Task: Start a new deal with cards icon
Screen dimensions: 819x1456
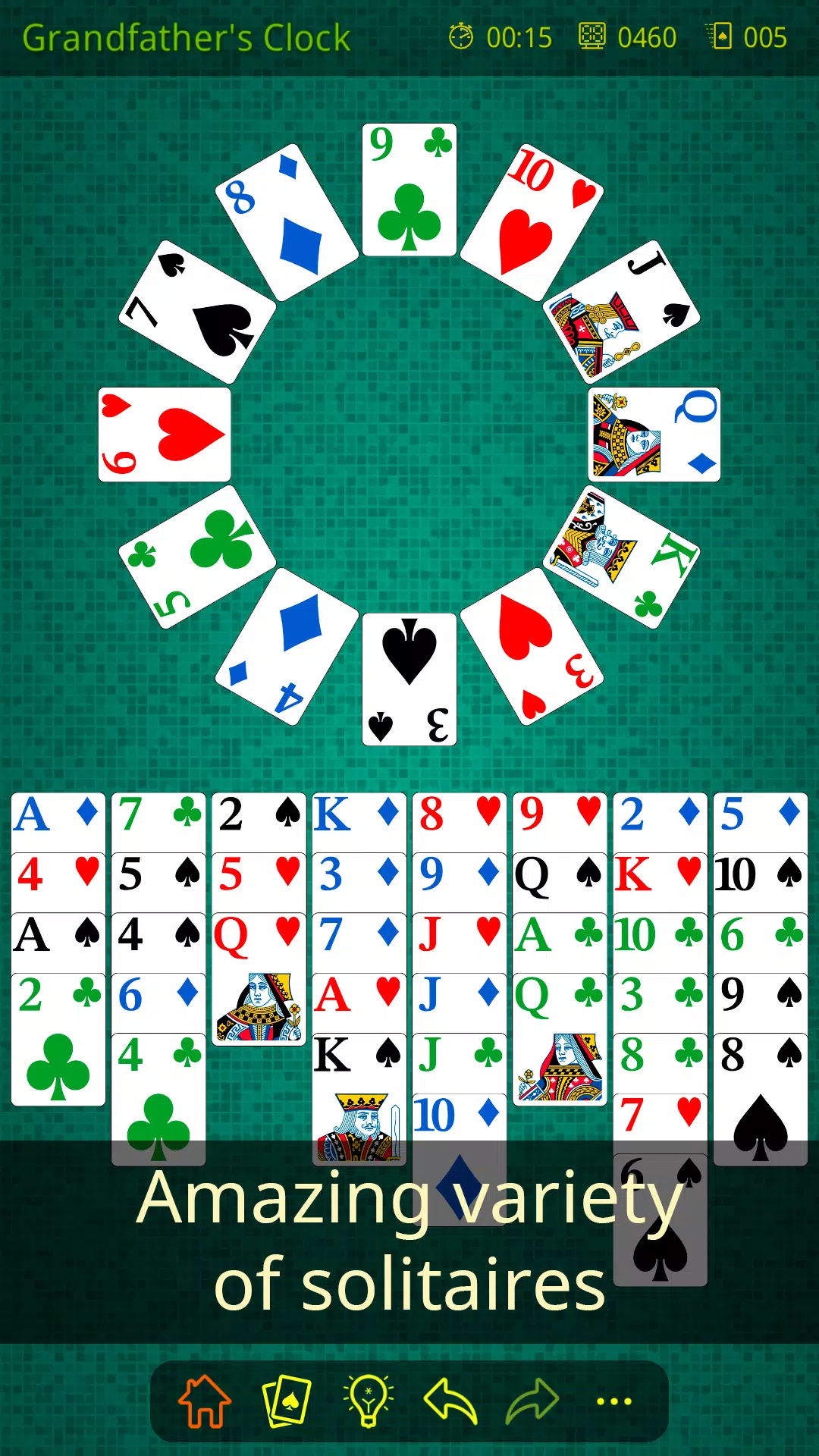Action: tap(287, 1401)
